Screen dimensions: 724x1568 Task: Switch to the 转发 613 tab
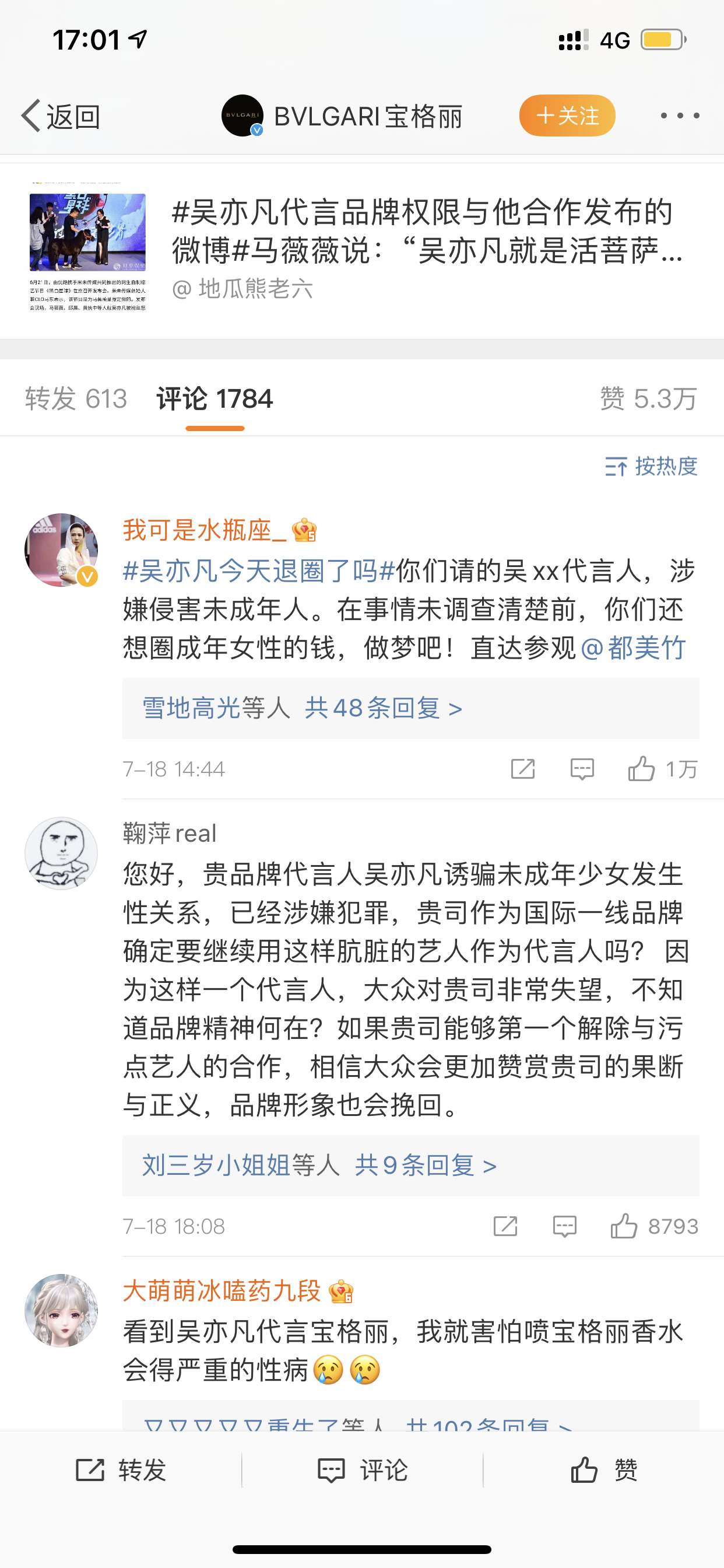(x=76, y=398)
